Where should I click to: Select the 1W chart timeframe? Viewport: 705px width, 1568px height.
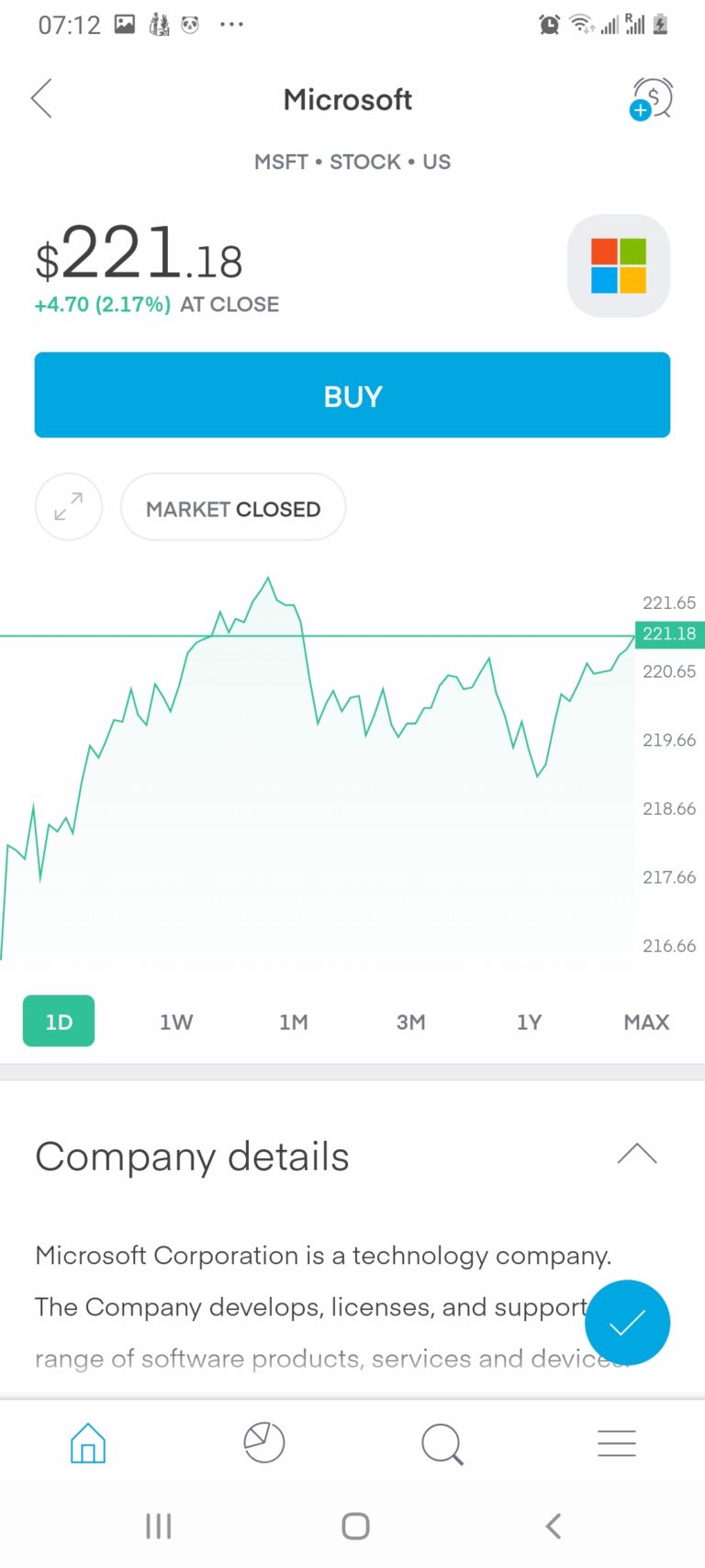[x=176, y=1021]
